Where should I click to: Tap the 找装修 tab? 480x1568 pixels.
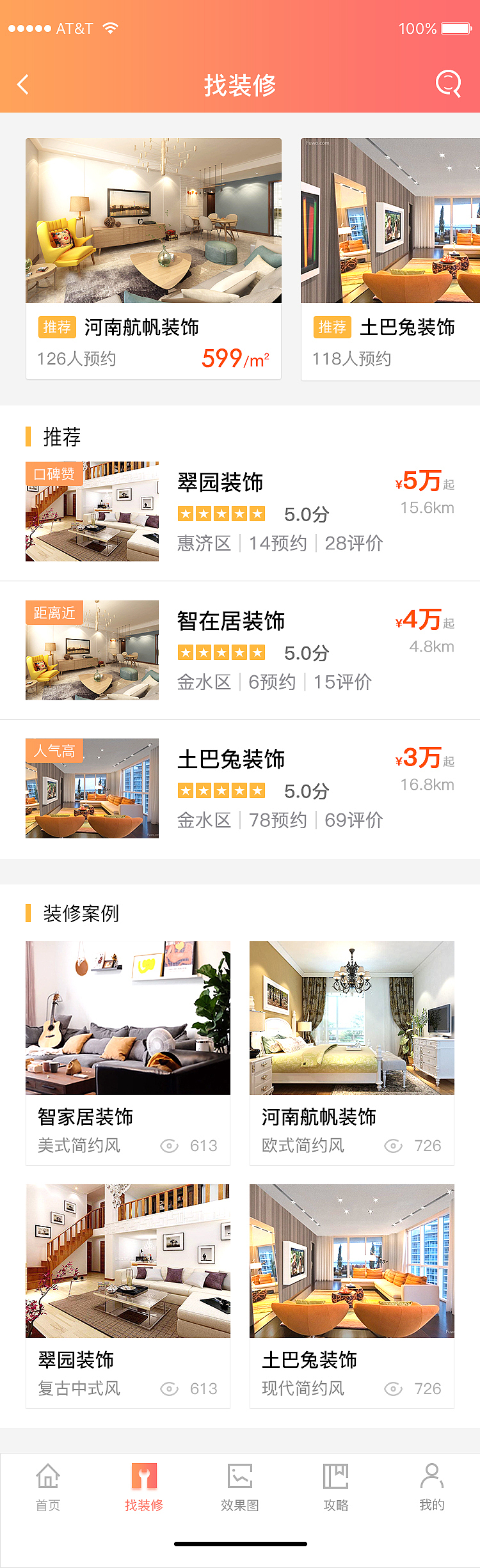pyautogui.click(x=144, y=1487)
